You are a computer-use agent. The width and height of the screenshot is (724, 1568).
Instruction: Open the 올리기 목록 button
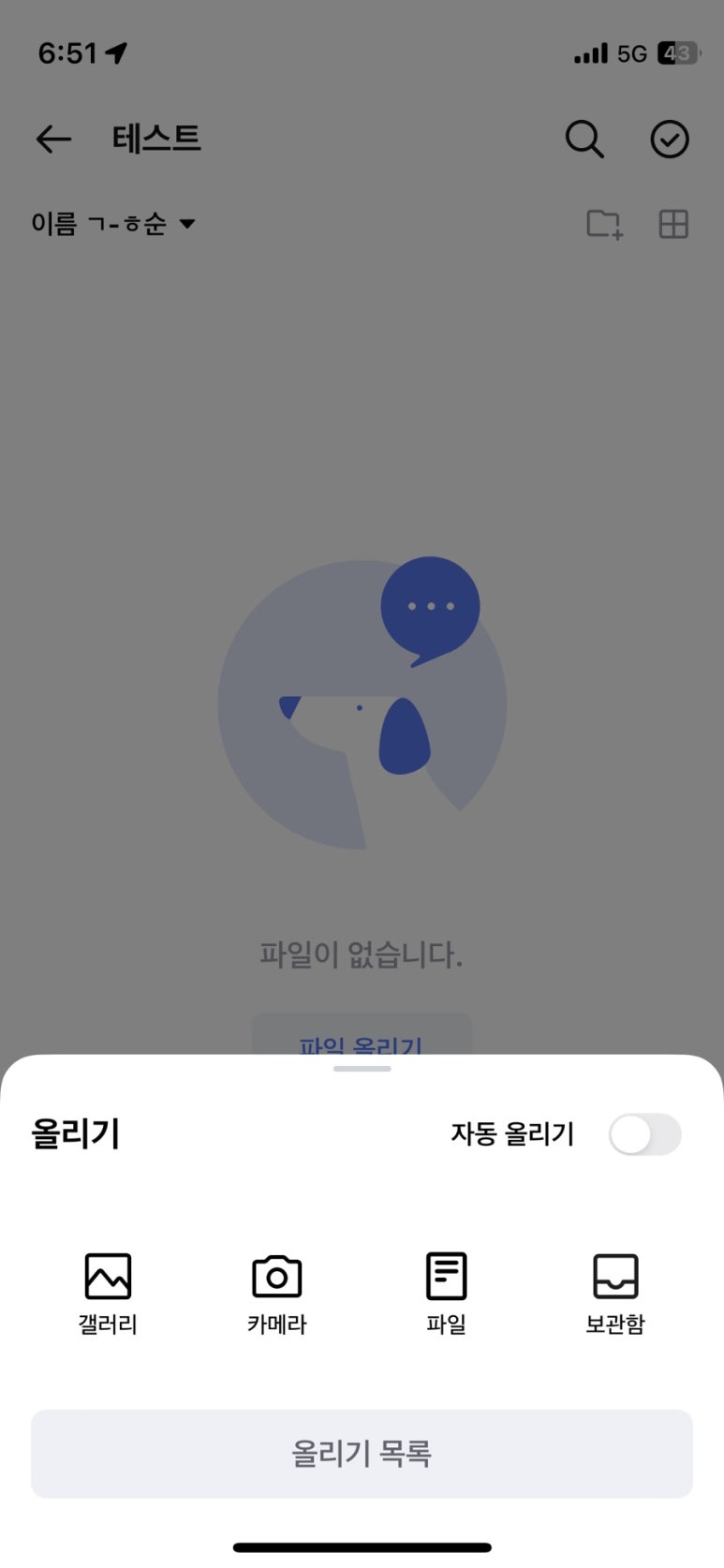pyautogui.click(x=362, y=1454)
